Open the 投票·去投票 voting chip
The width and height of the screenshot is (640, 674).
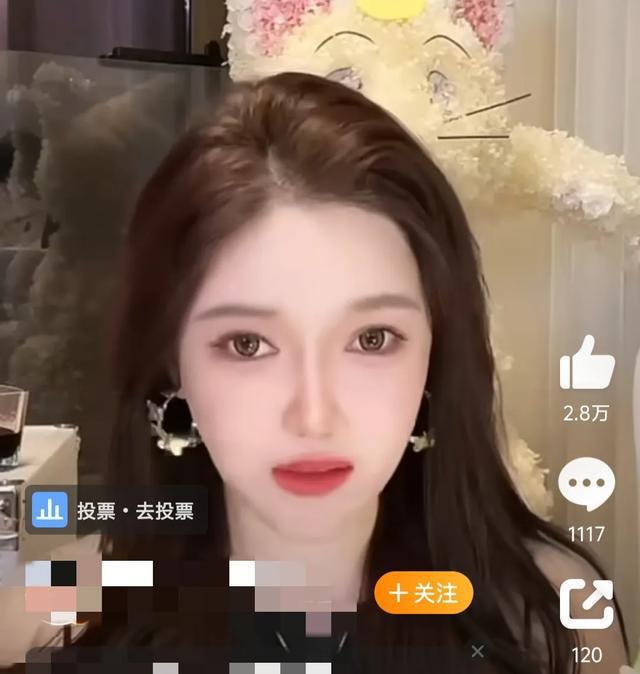tap(116, 510)
